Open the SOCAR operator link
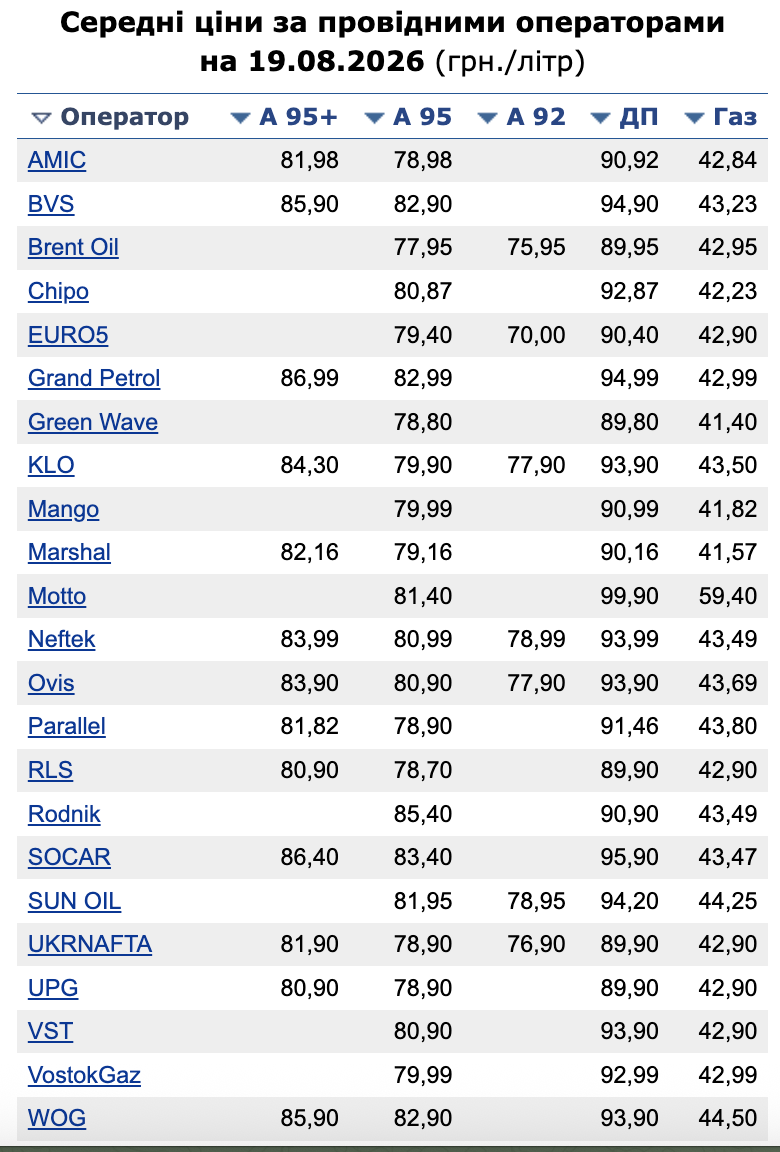 (69, 857)
